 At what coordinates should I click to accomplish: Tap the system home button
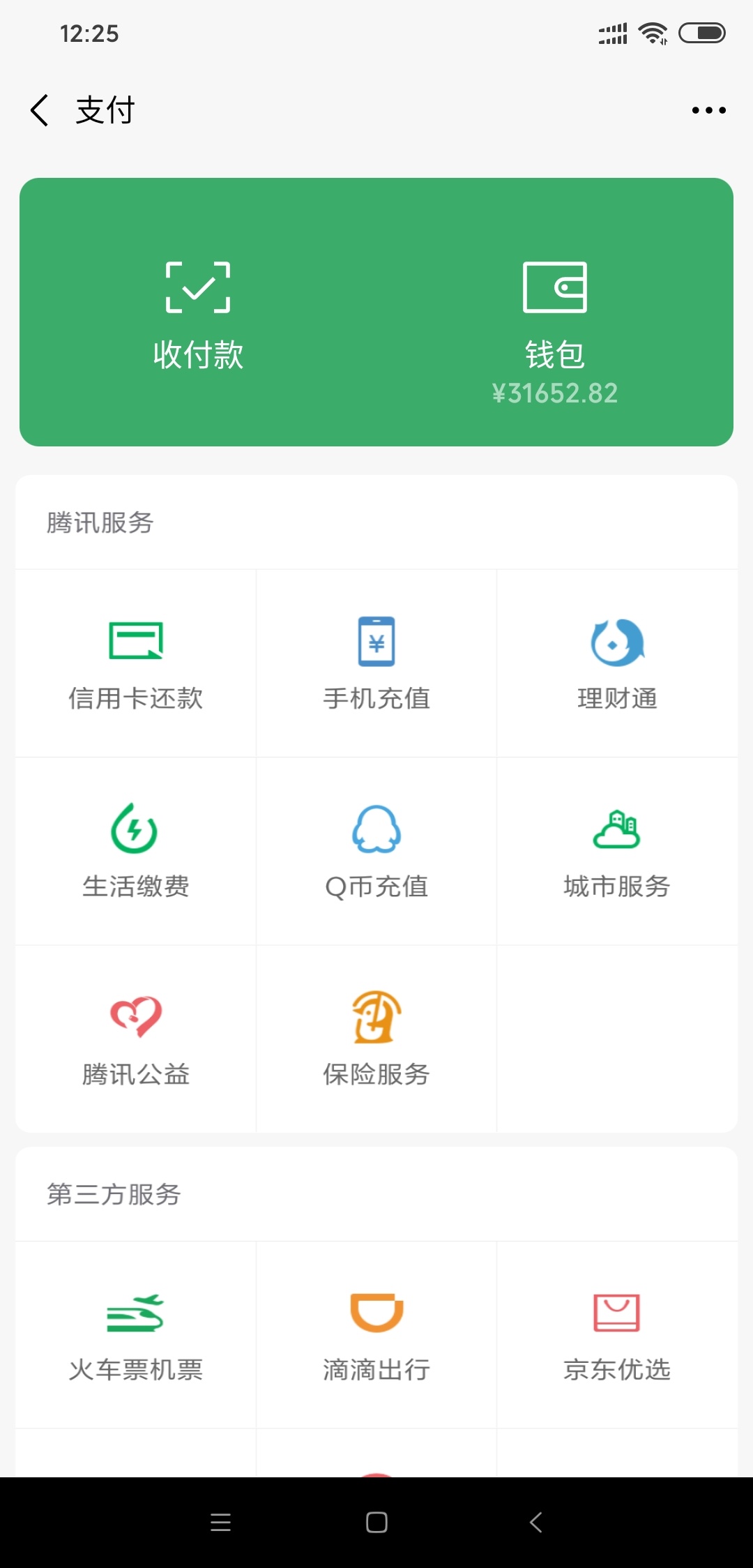coord(376,1522)
